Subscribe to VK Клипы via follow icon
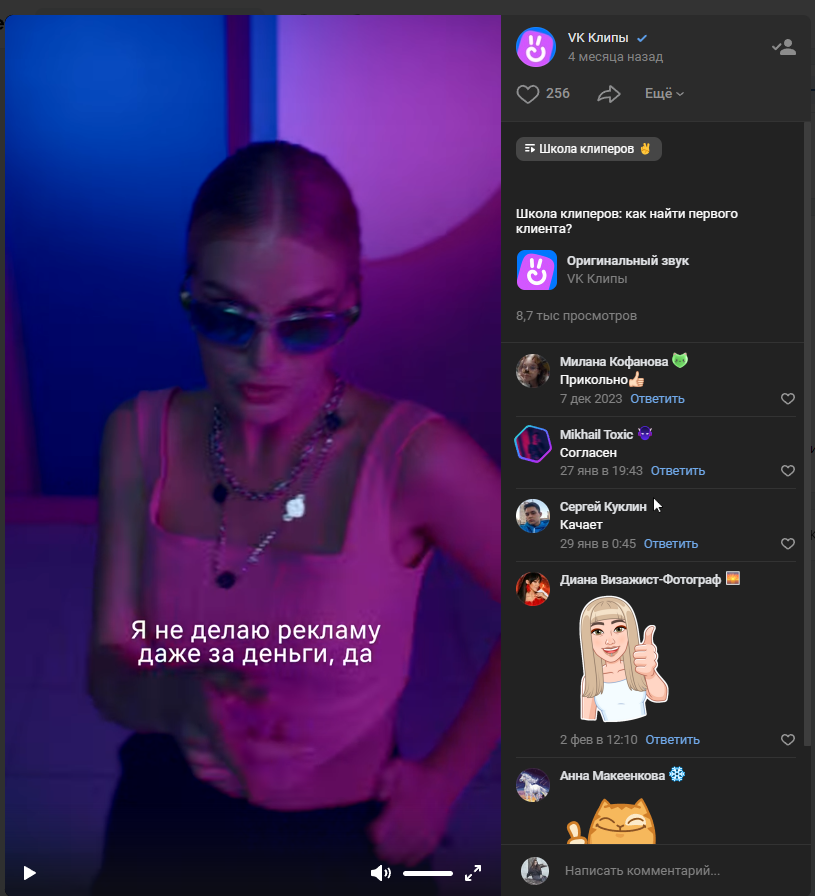 (784, 47)
